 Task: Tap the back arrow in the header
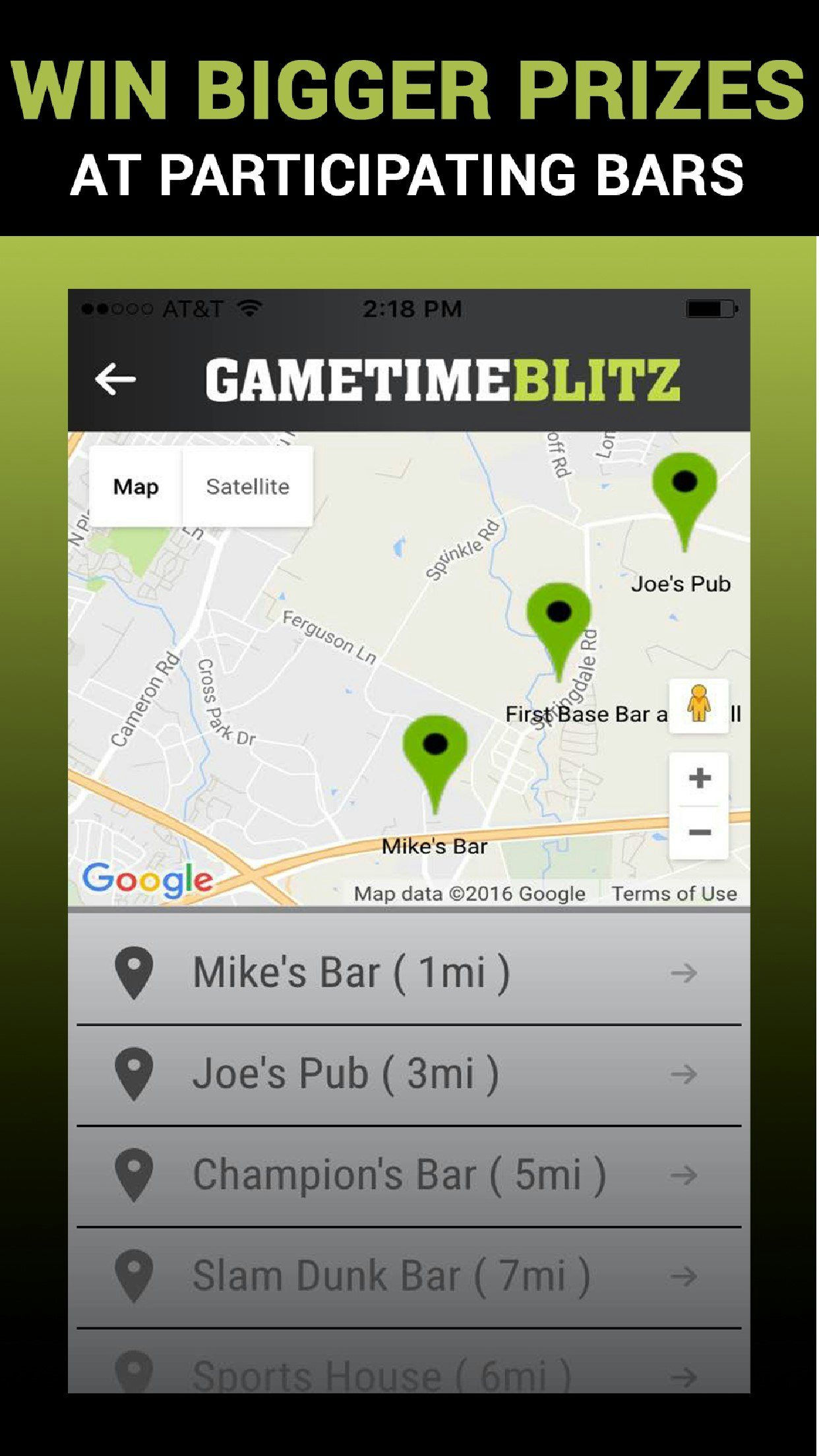[x=114, y=378]
